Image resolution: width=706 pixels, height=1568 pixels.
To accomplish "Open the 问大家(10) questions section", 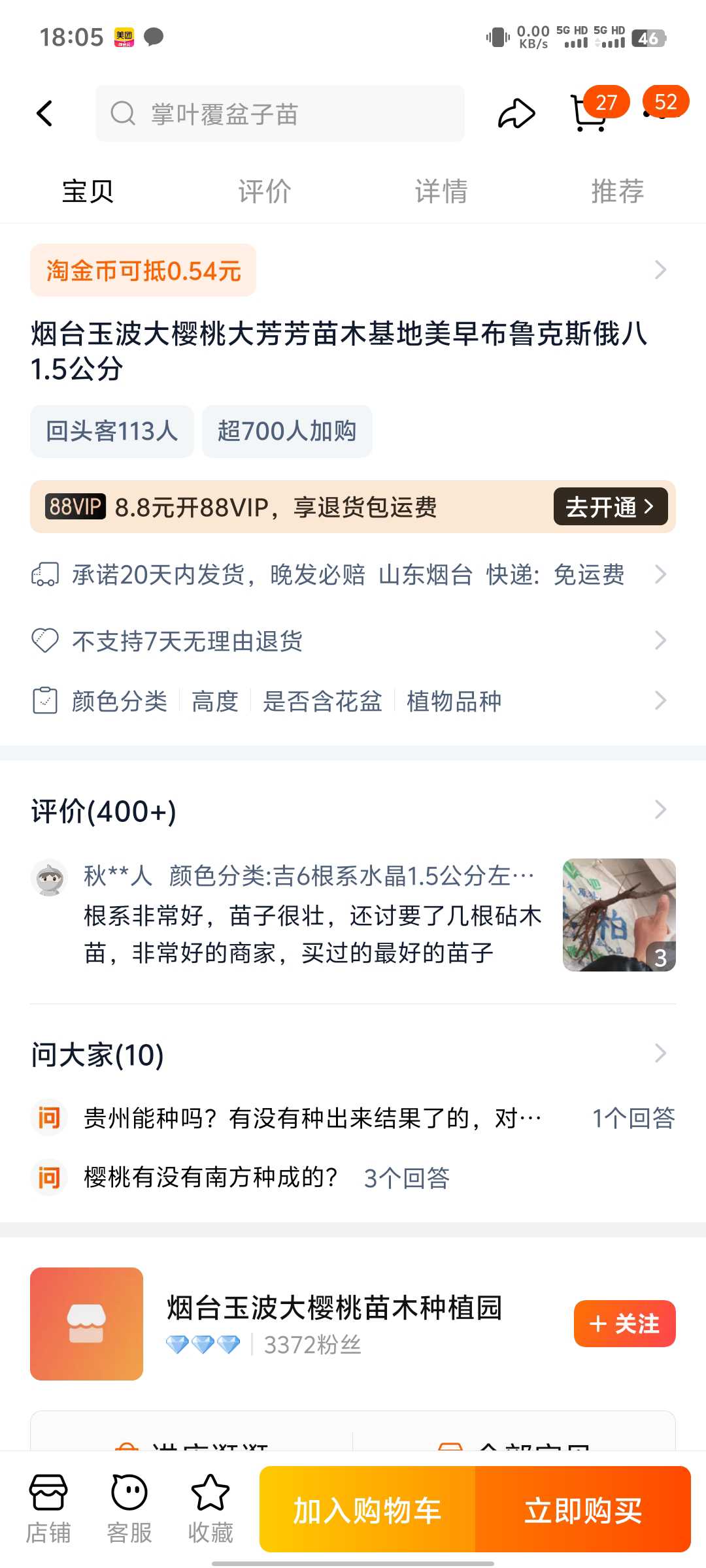I will tap(353, 1054).
